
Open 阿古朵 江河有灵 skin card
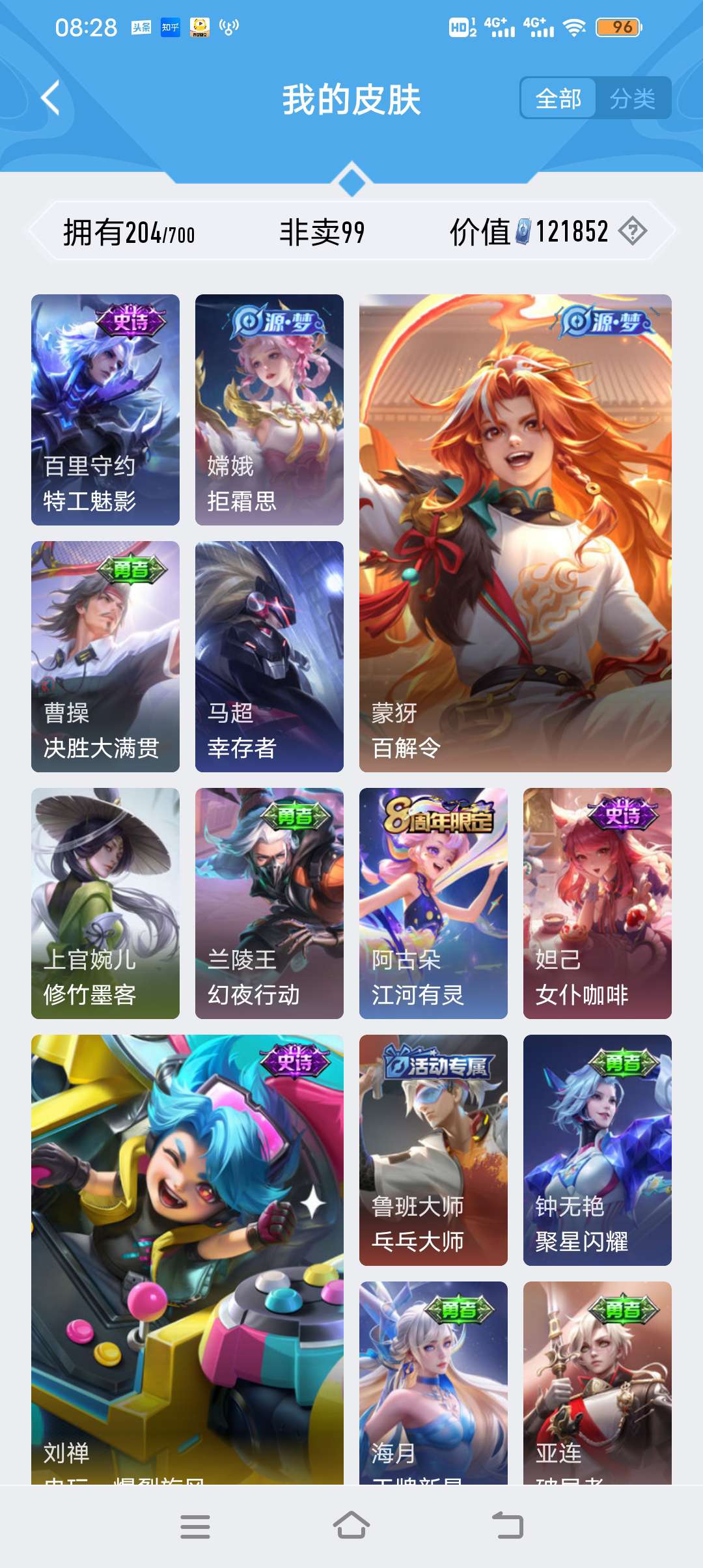tap(434, 903)
